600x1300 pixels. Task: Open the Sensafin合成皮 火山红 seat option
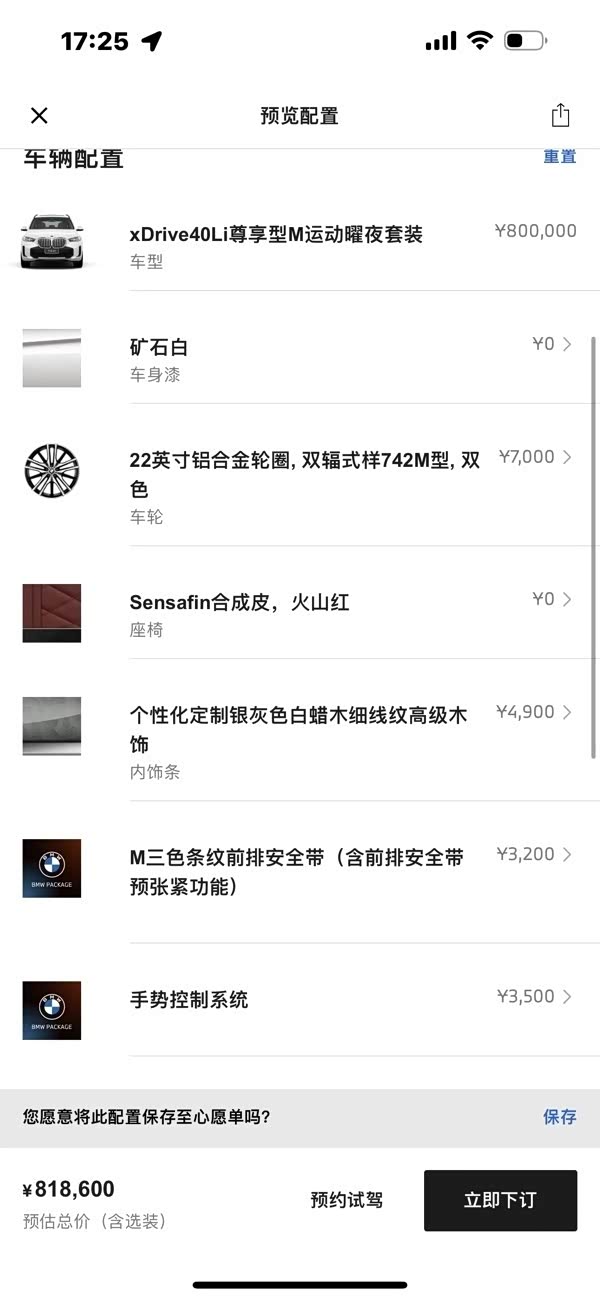click(x=350, y=614)
